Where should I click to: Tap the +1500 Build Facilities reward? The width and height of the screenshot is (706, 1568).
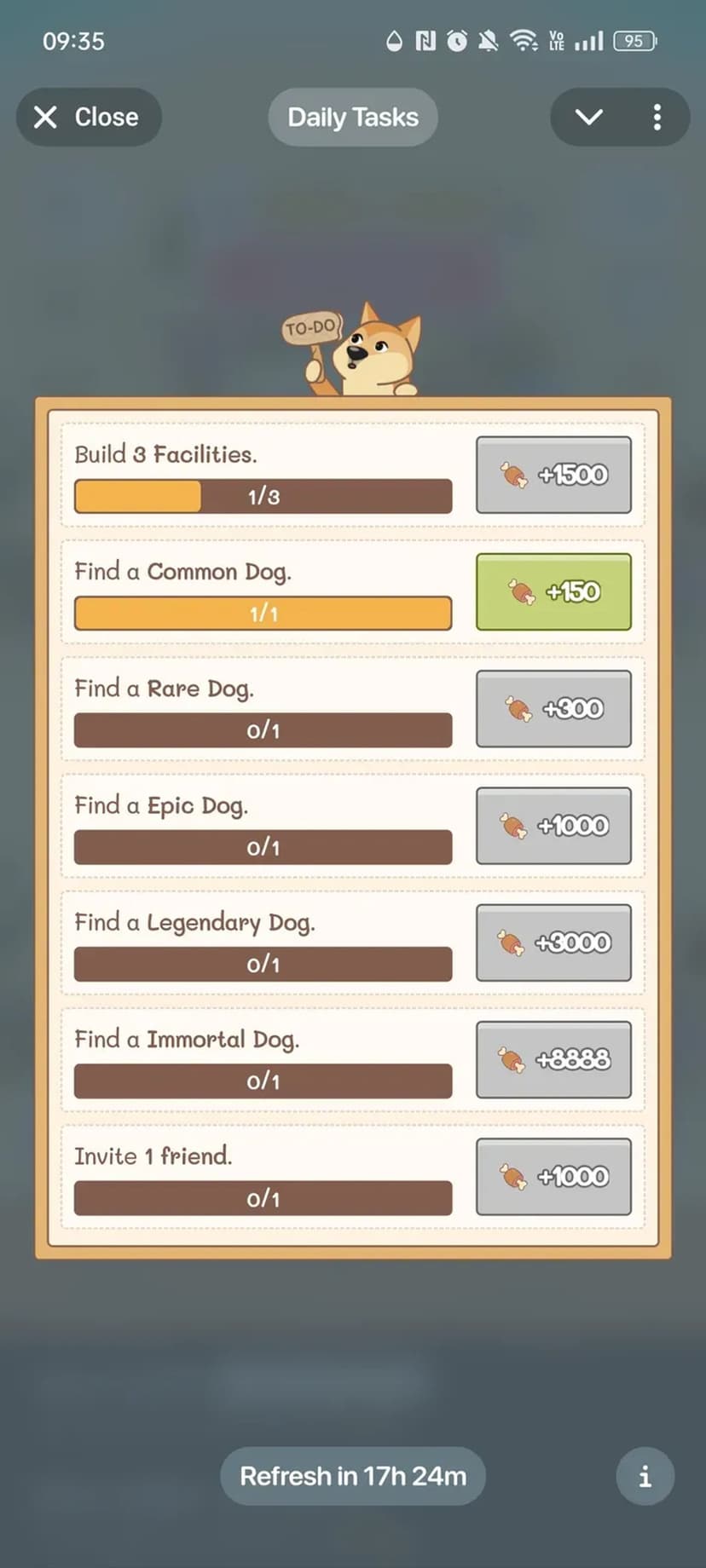tap(553, 475)
